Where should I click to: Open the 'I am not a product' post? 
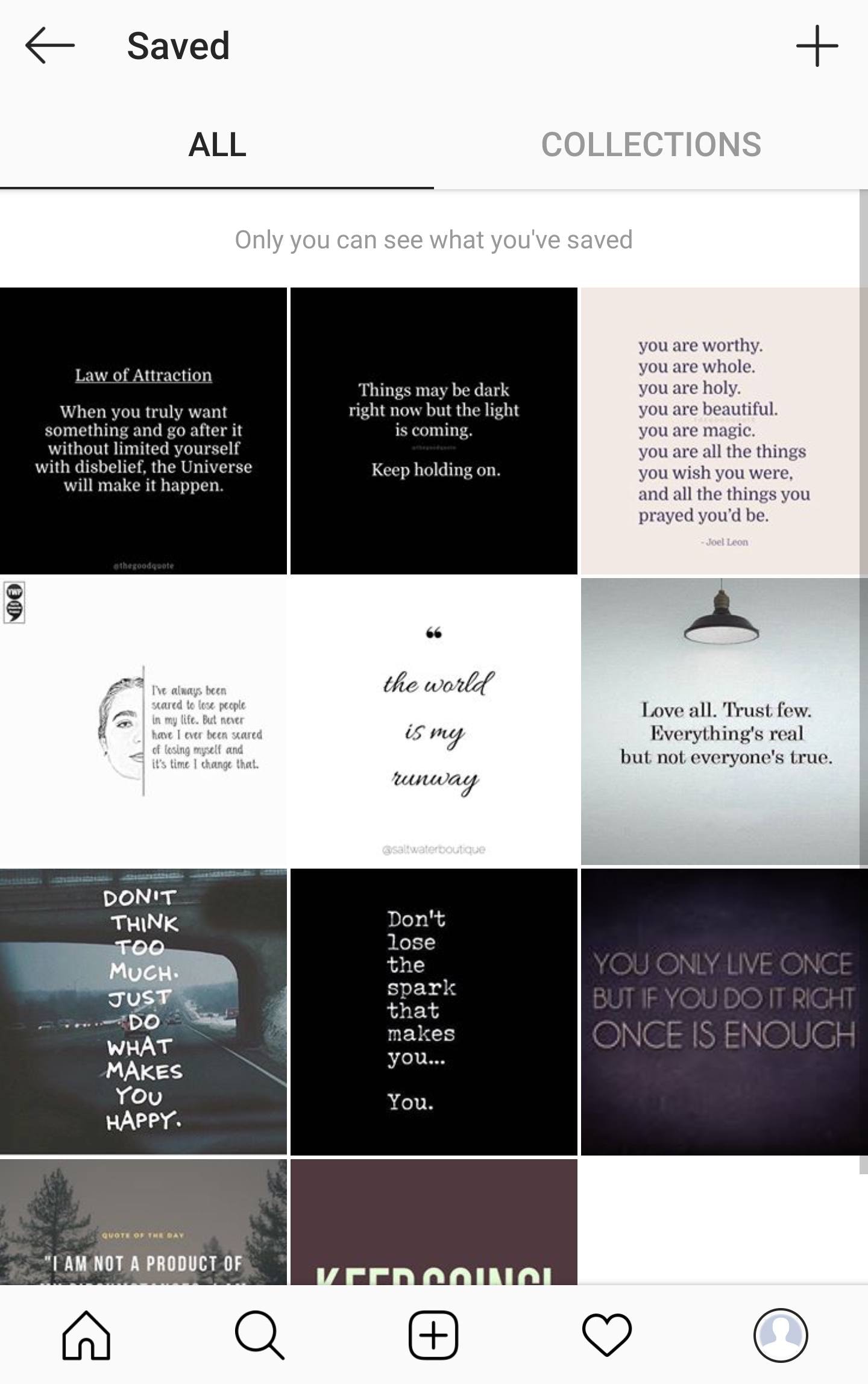point(143,1224)
